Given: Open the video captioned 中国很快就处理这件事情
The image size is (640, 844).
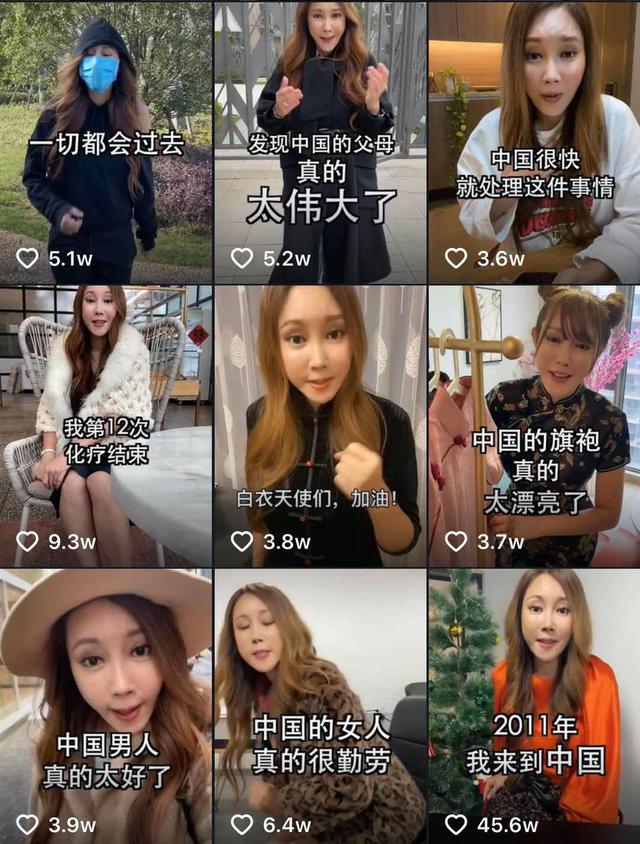Looking at the screenshot, I should [x=534, y=142].
